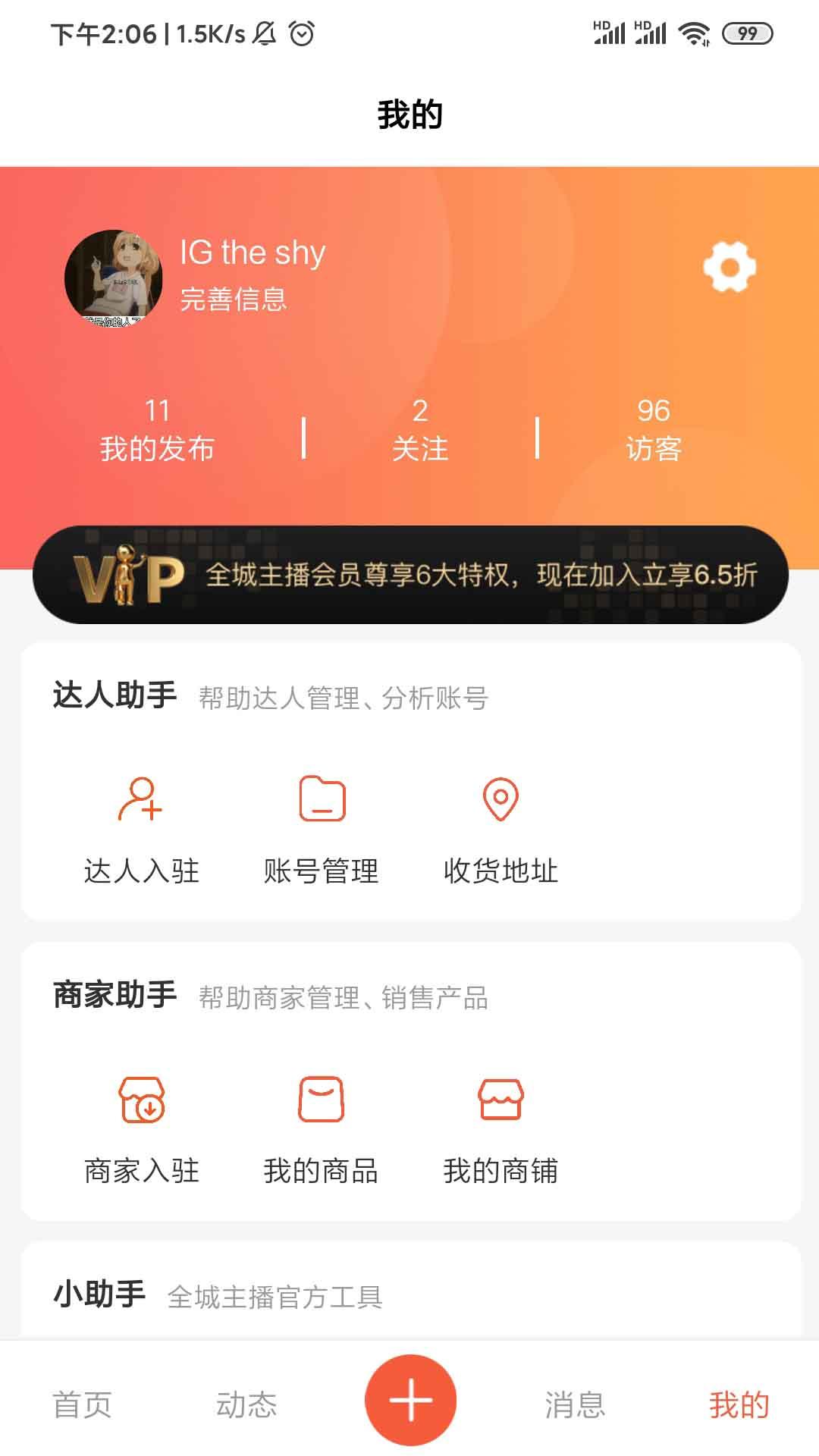This screenshot has height=1456, width=819.
Task: Open the VIP membership banner
Action: (410, 575)
